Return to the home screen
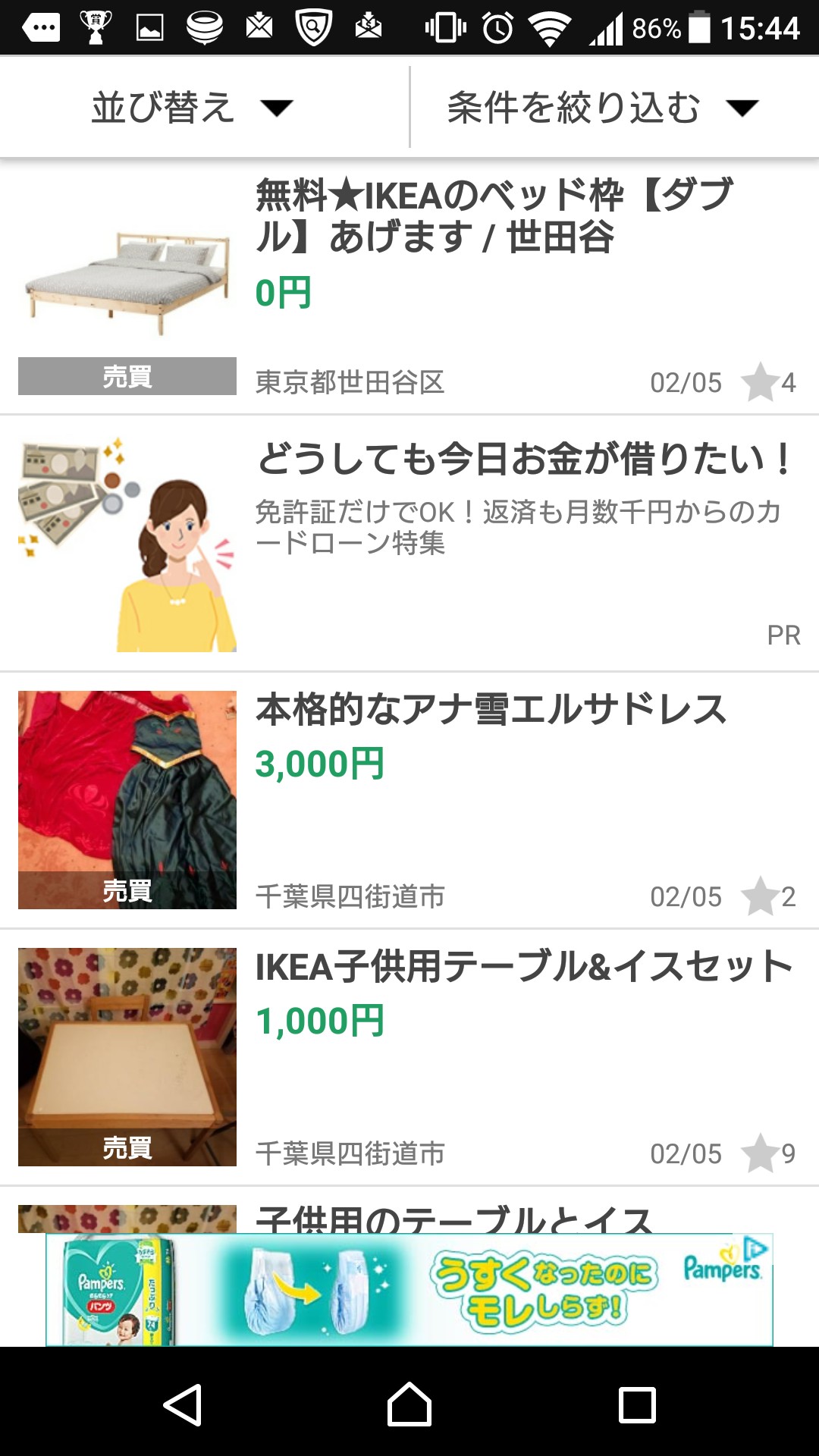 pyautogui.click(x=409, y=1404)
